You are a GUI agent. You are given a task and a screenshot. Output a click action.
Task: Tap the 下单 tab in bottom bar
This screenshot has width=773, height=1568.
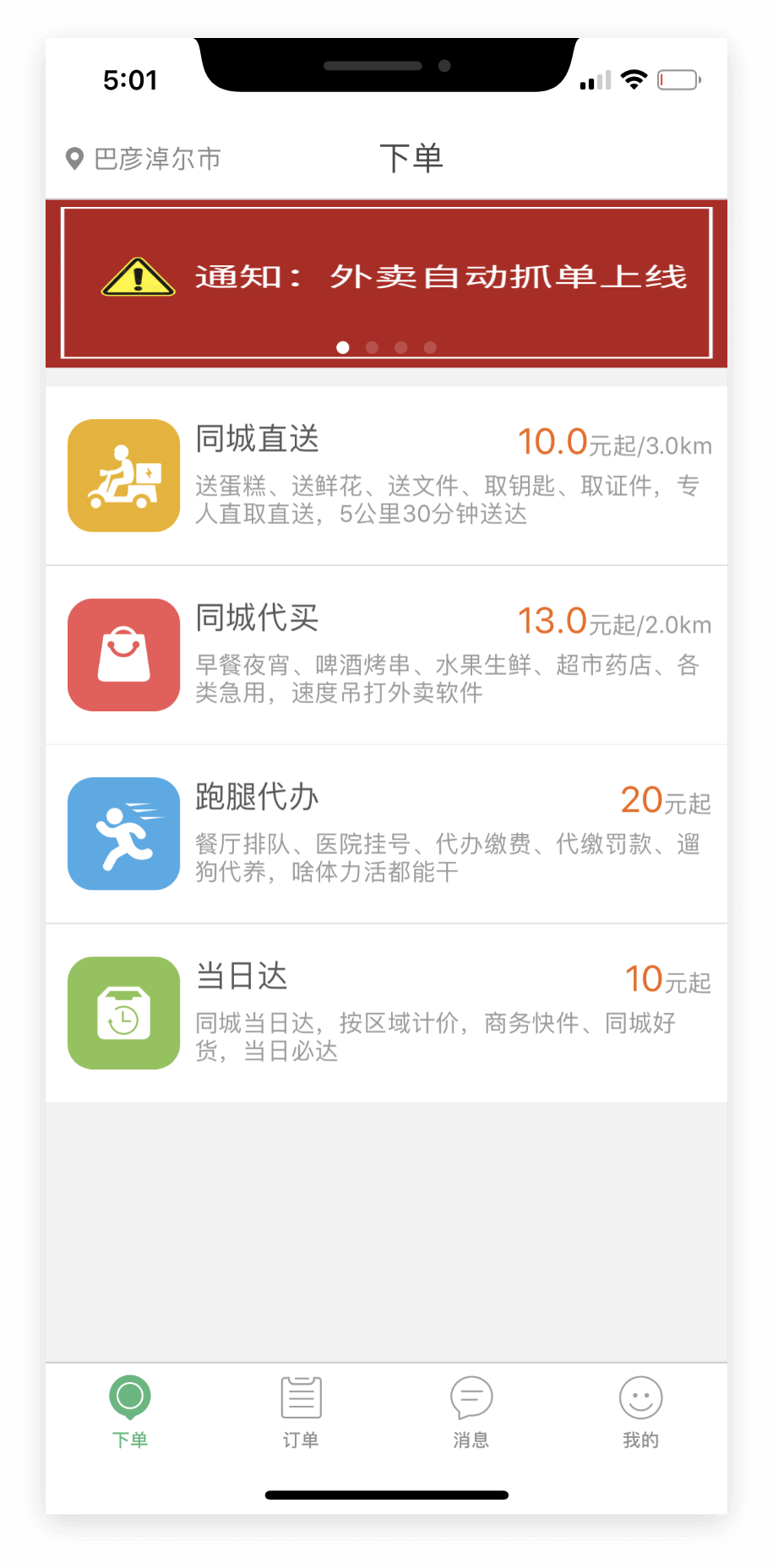[x=130, y=1412]
